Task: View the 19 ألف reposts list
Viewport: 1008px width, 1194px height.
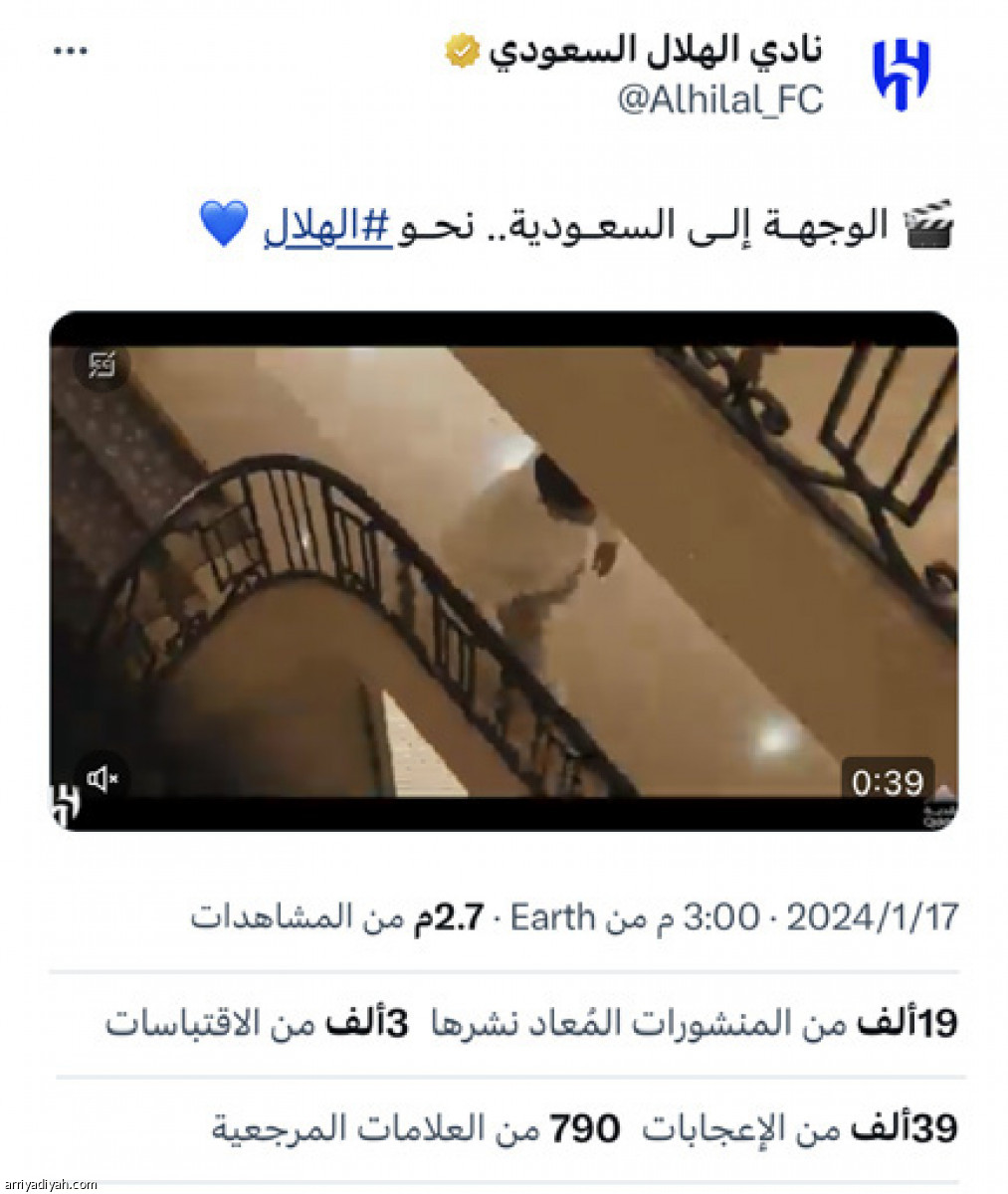Action: click(697, 1024)
